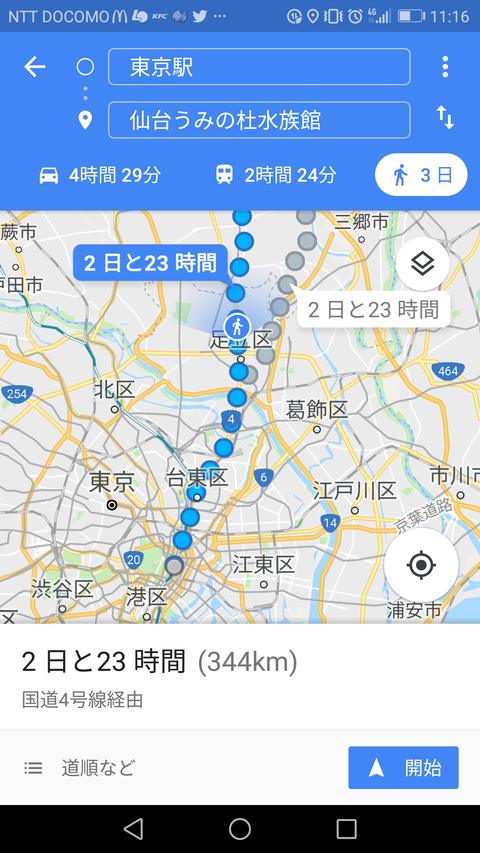Center map on my location
This screenshot has height=853, width=480.
[x=421, y=565]
